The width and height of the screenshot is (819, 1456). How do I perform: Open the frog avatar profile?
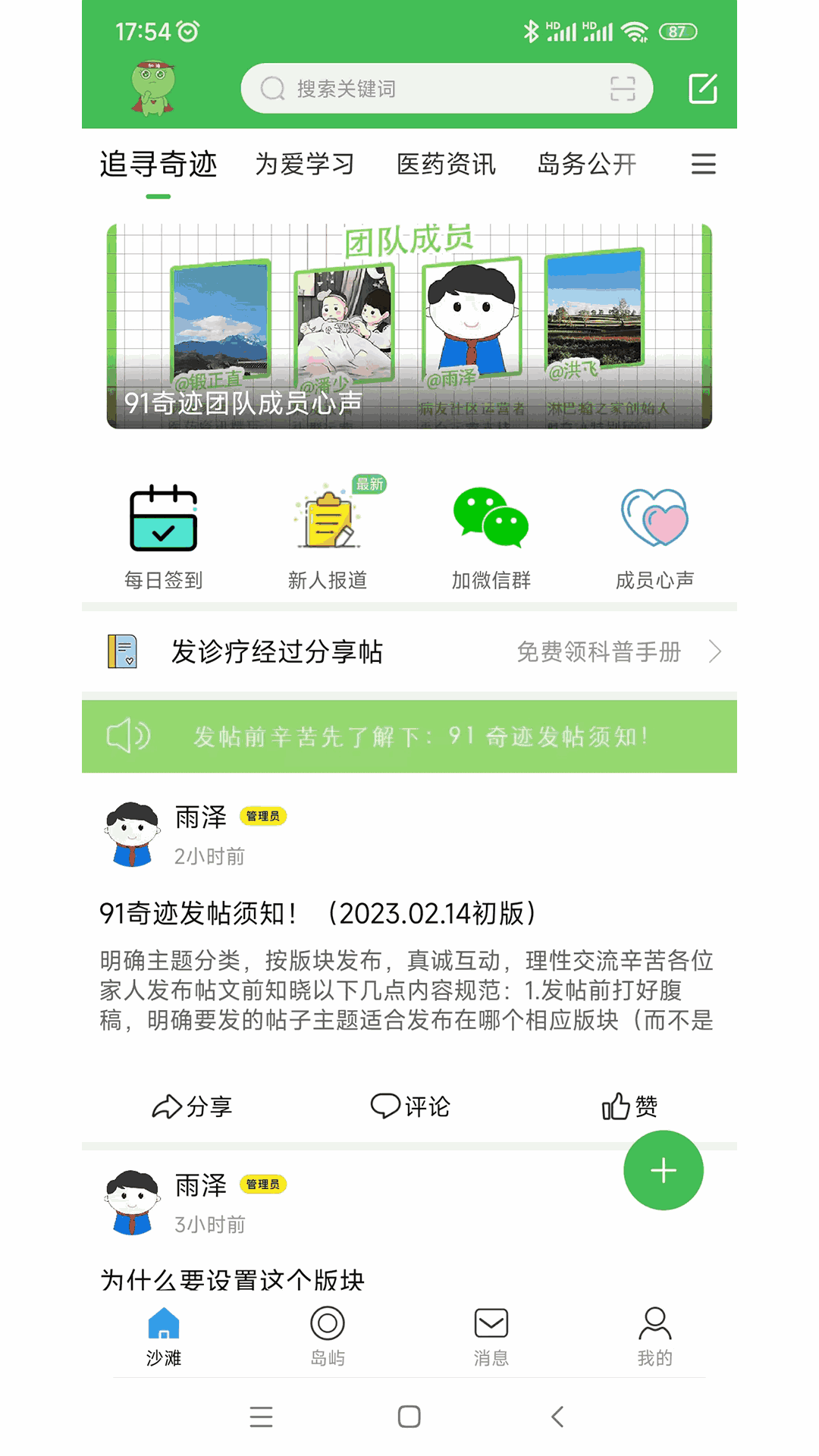click(154, 89)
